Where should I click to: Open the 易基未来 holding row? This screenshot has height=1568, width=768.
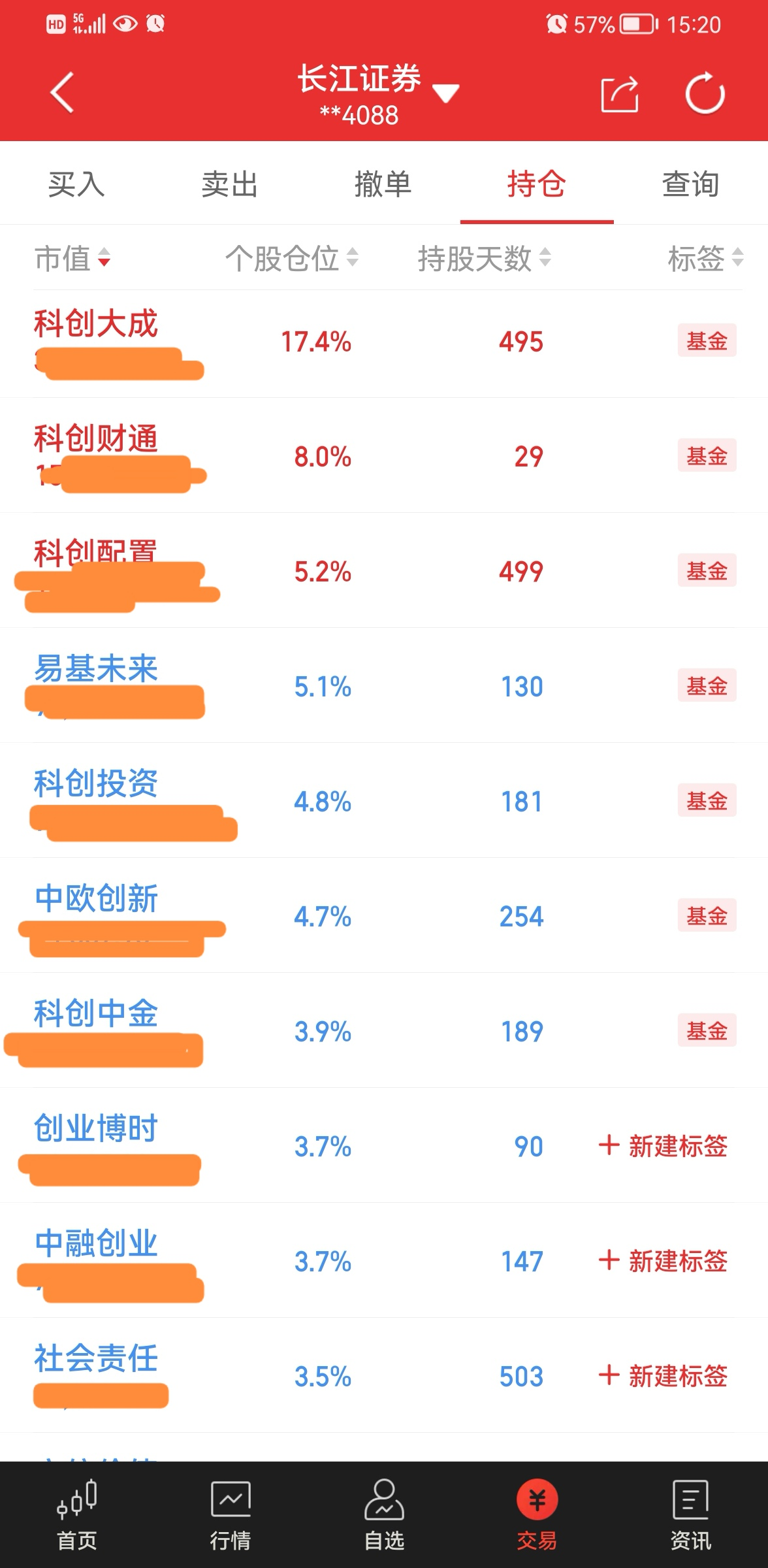[384, 686]
